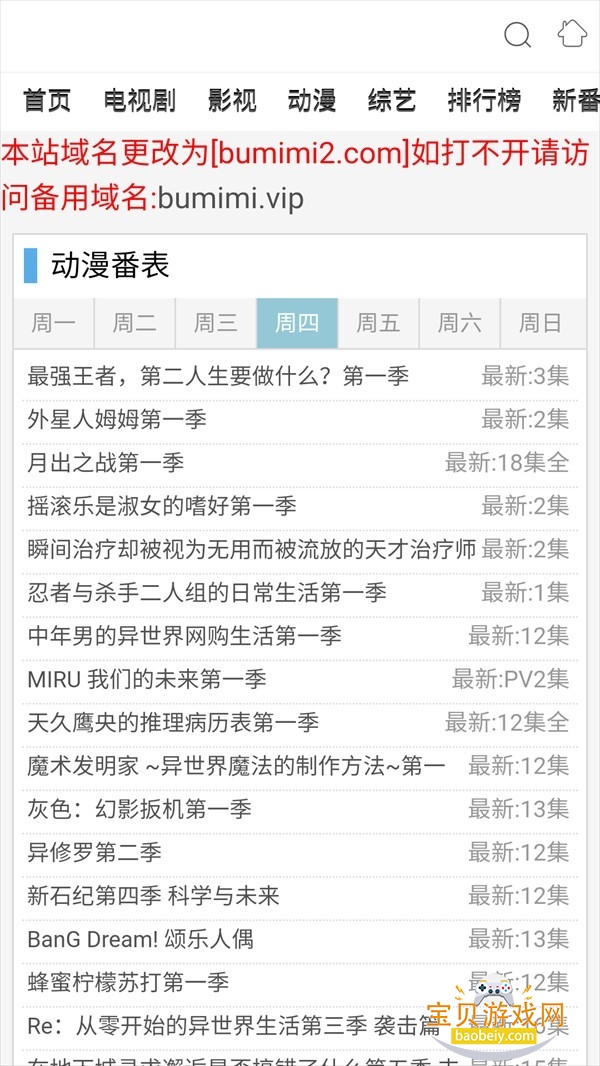The image size is (600, 1066).
Task: Select the 动漫 navigation item
Action: click(x=312, y=100)
